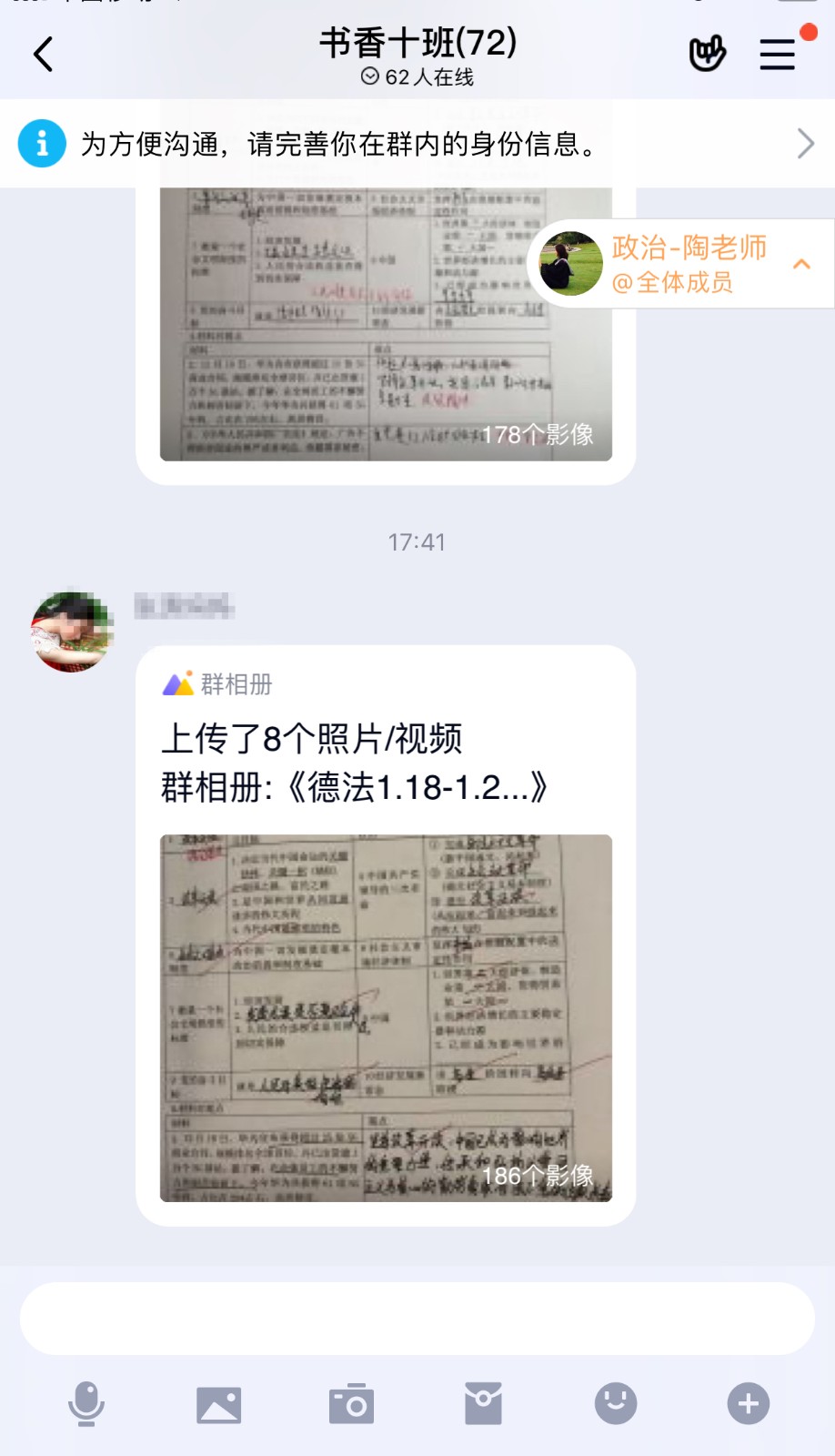Open the camera to take a photo
Screen dimensions: 835x1456
pyautogui.click(x=351, y=1404)
